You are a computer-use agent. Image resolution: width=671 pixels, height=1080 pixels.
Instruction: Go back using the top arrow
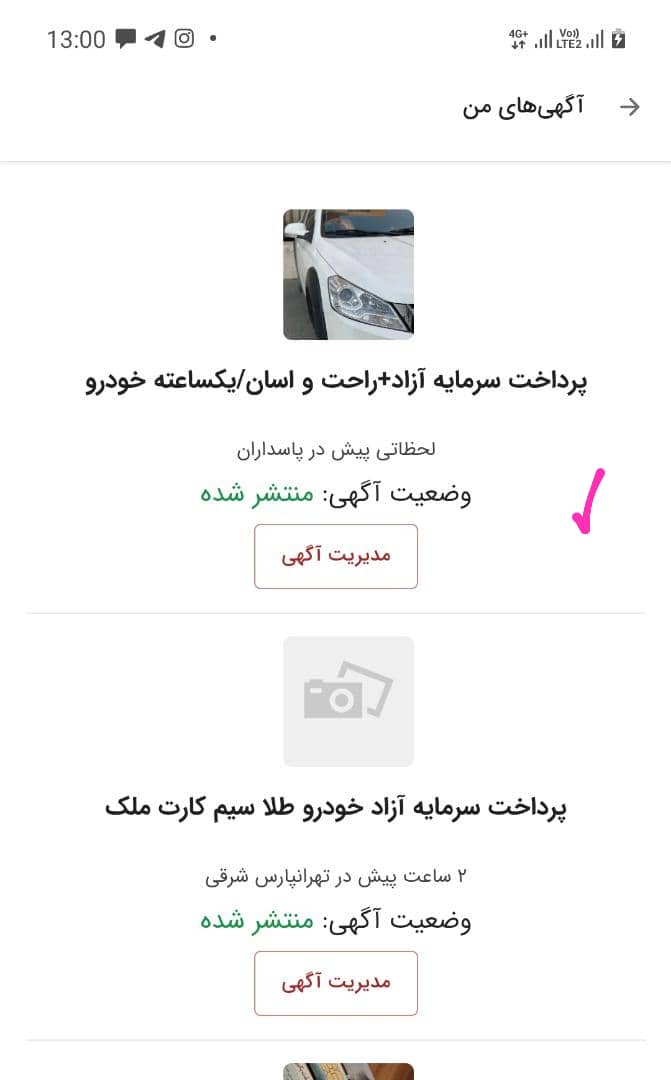629,107
